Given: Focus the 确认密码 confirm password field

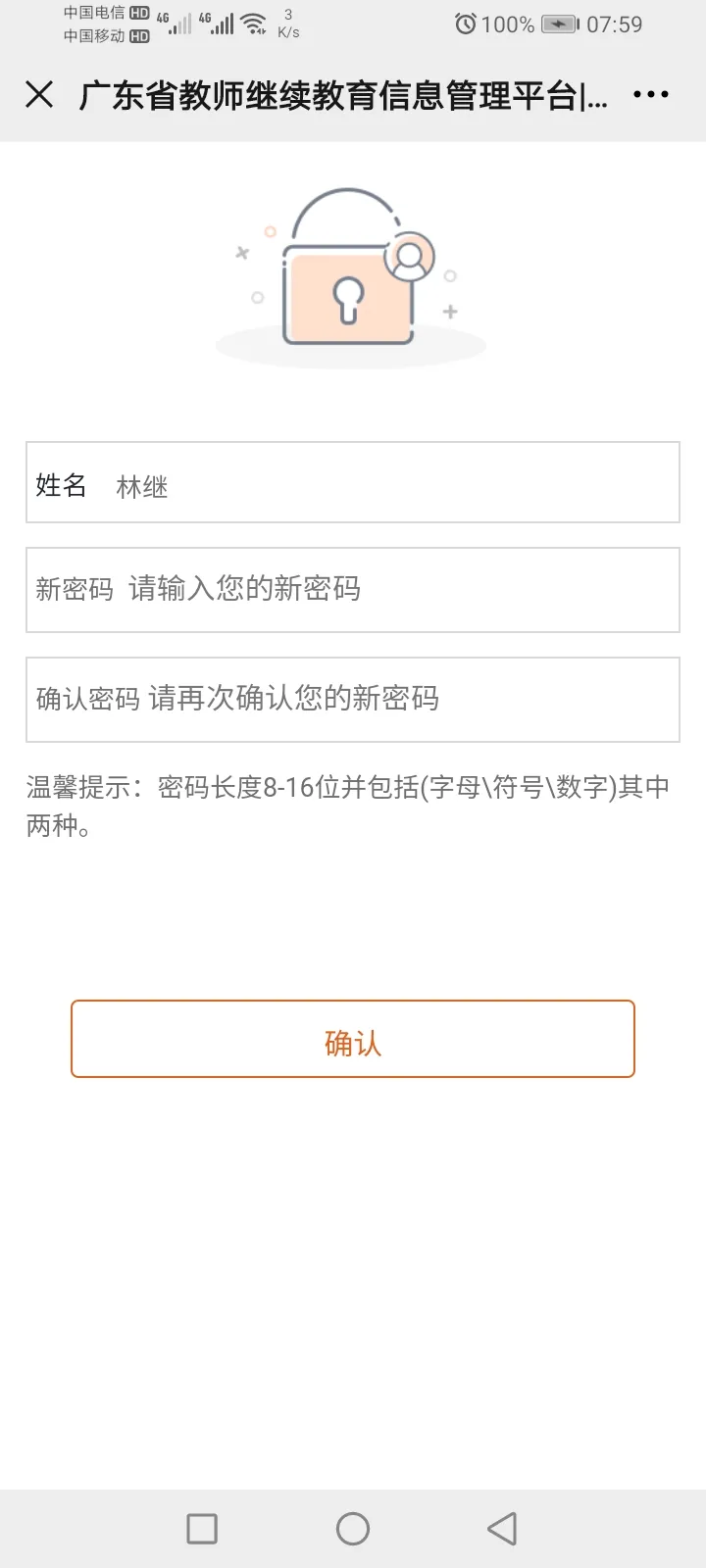Looking at the screenshot, I should click(353, 700).
